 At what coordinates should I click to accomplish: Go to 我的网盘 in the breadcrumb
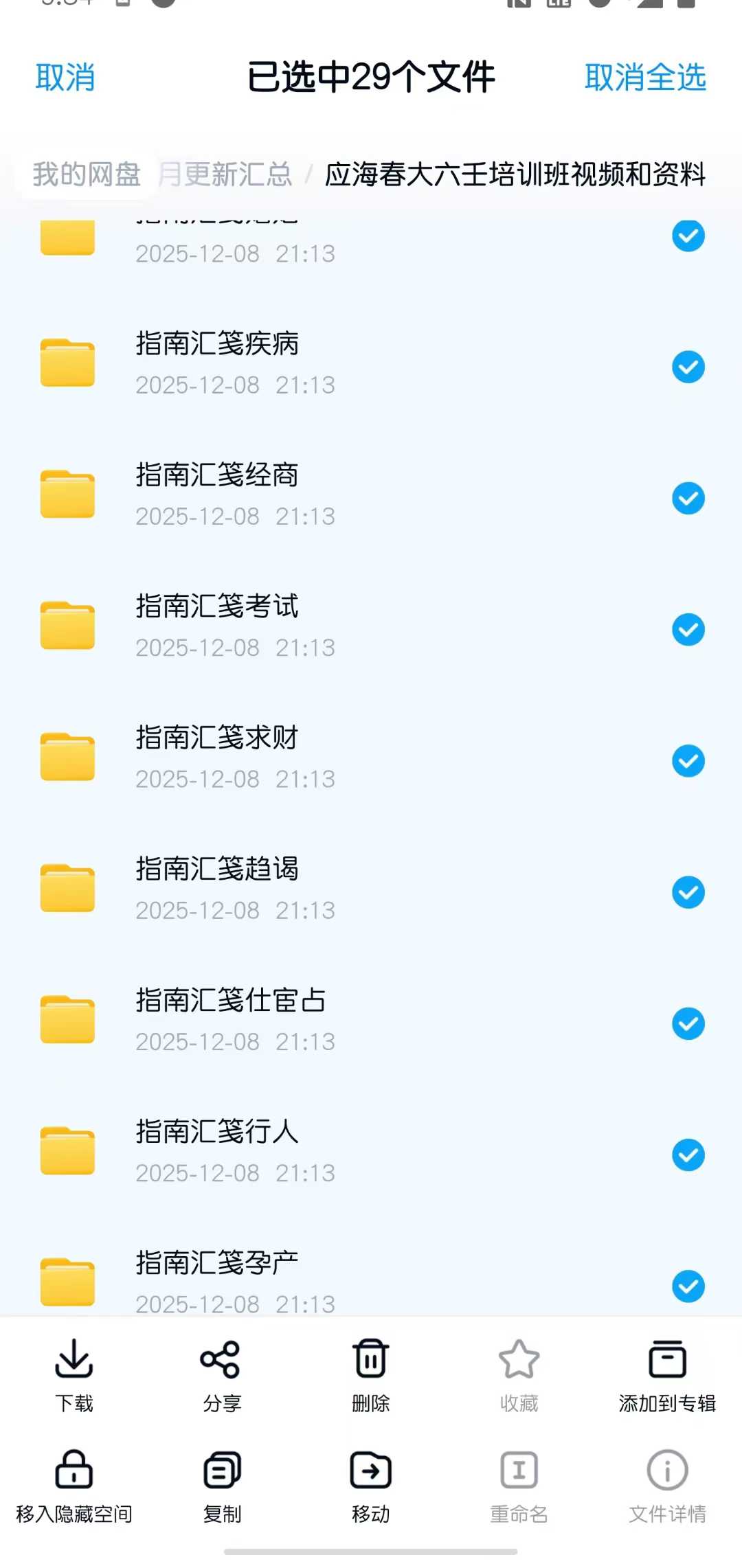tap(87, 174)
